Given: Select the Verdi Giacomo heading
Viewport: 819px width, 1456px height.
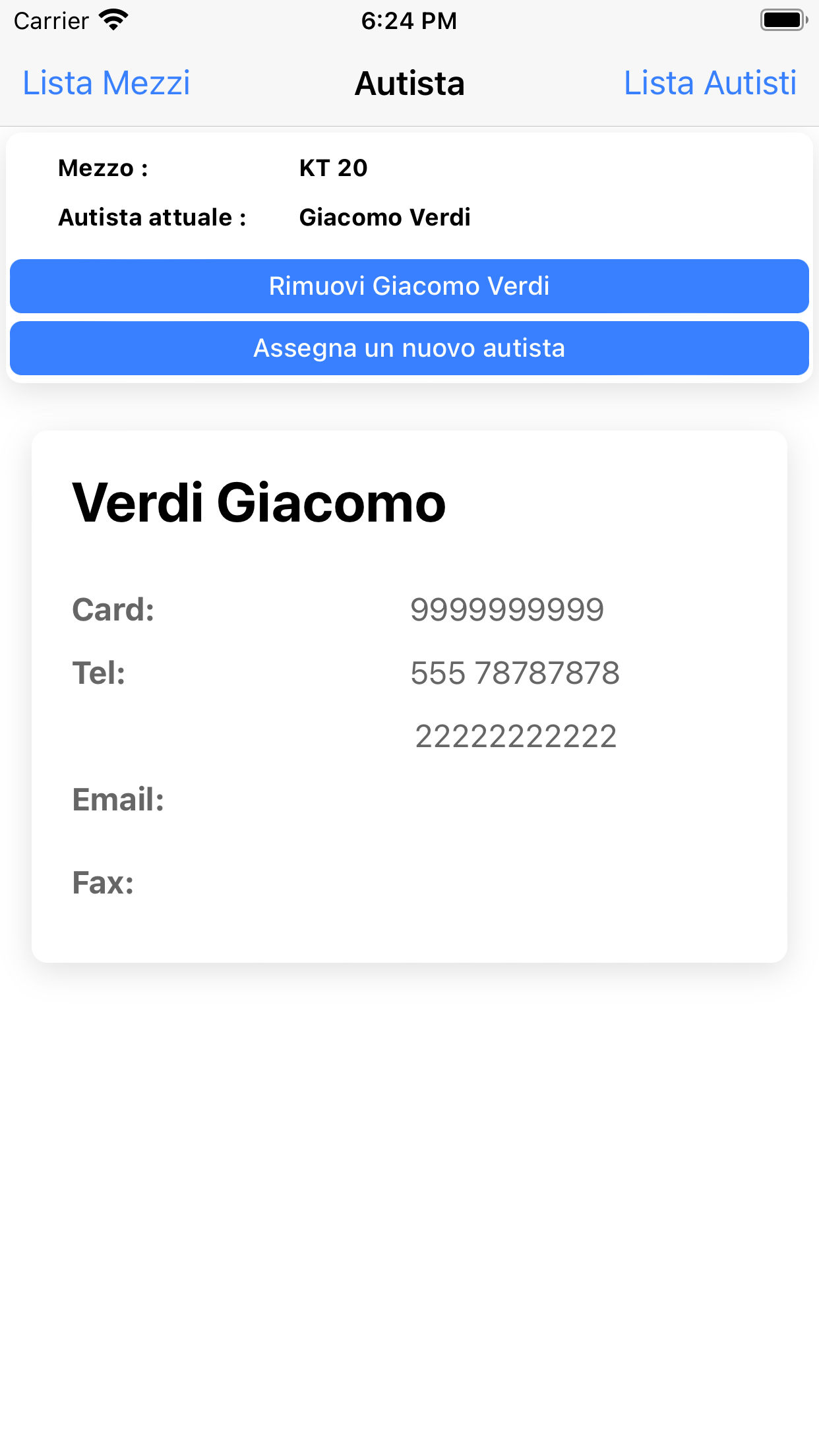Looking at the screenshot, I should [x=258, y=503].
